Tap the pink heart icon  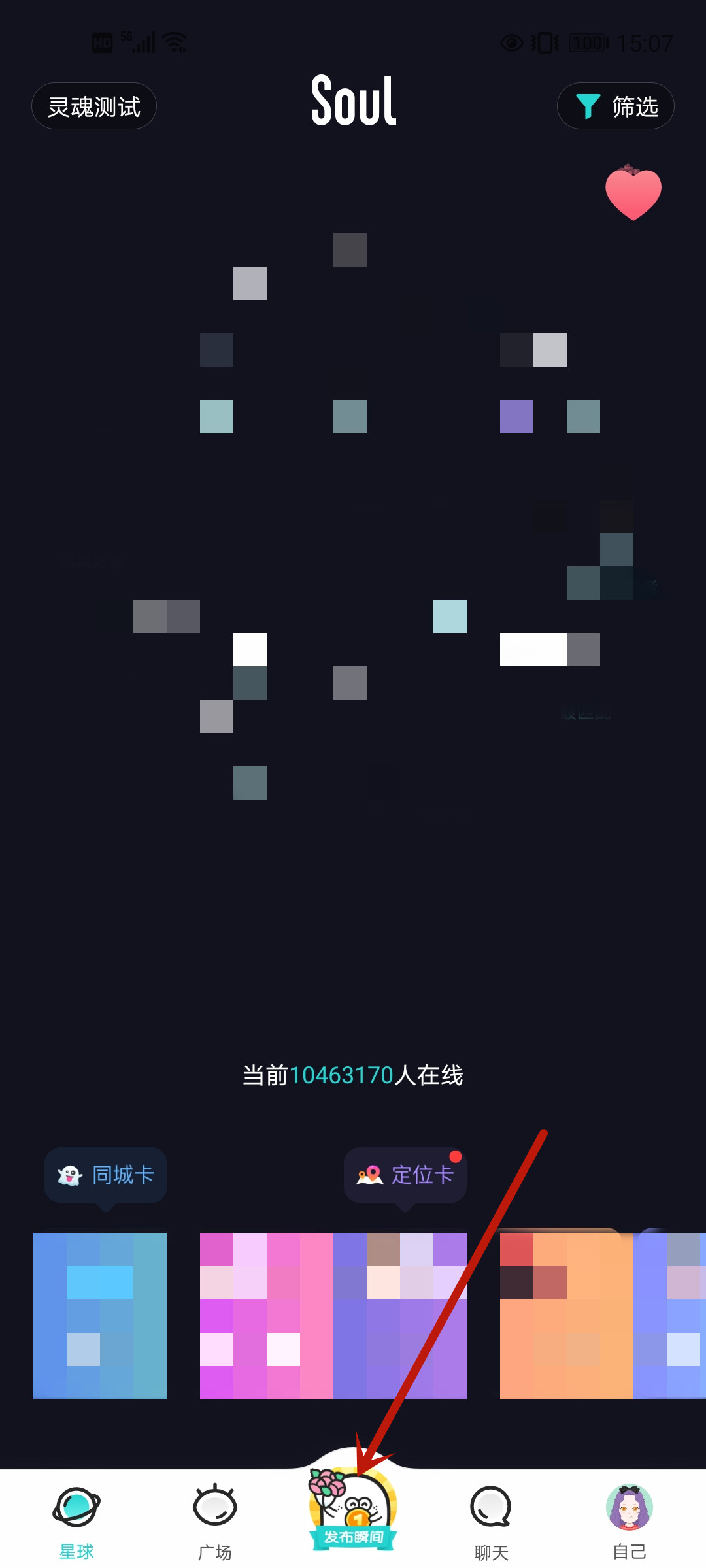(633, 193)
